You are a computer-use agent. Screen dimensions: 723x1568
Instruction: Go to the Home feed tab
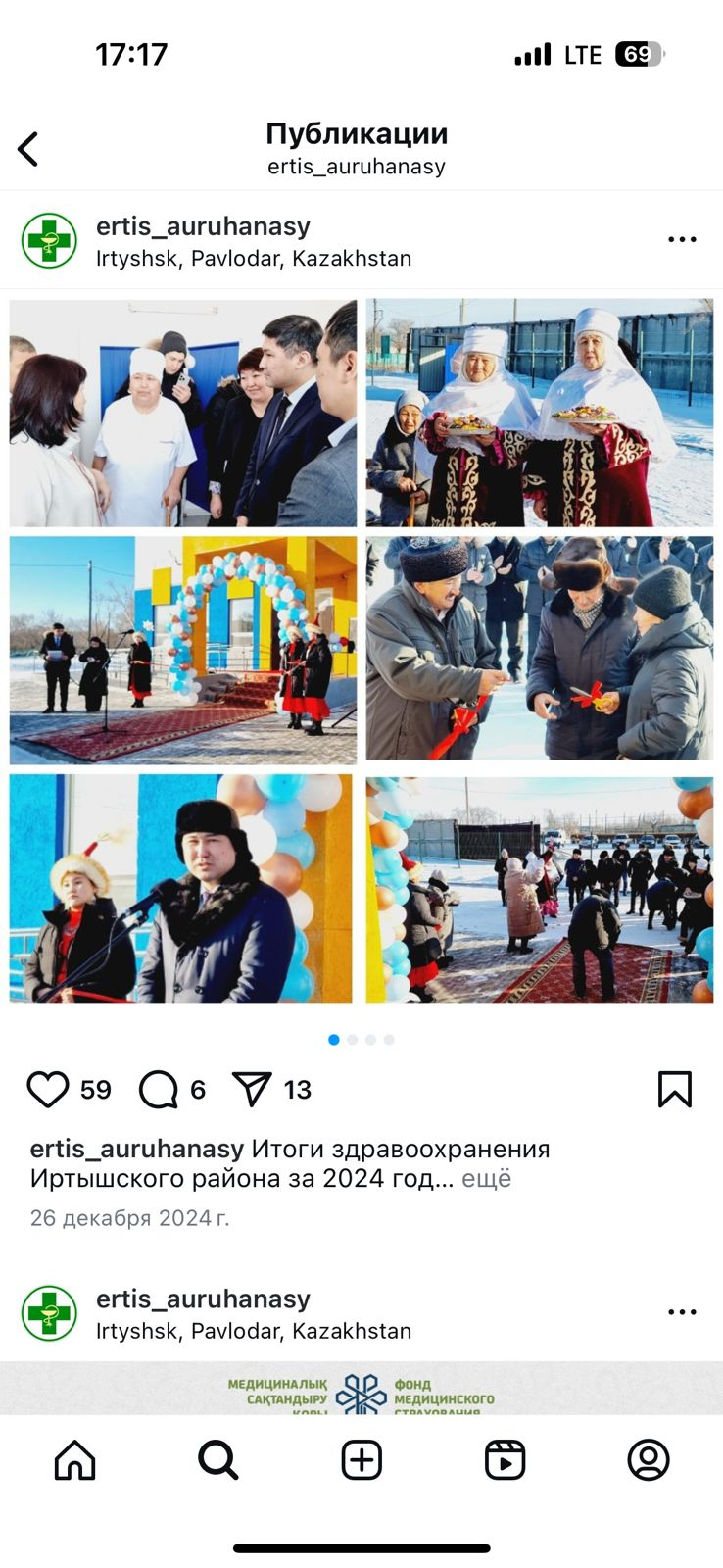click(74, 1460)
